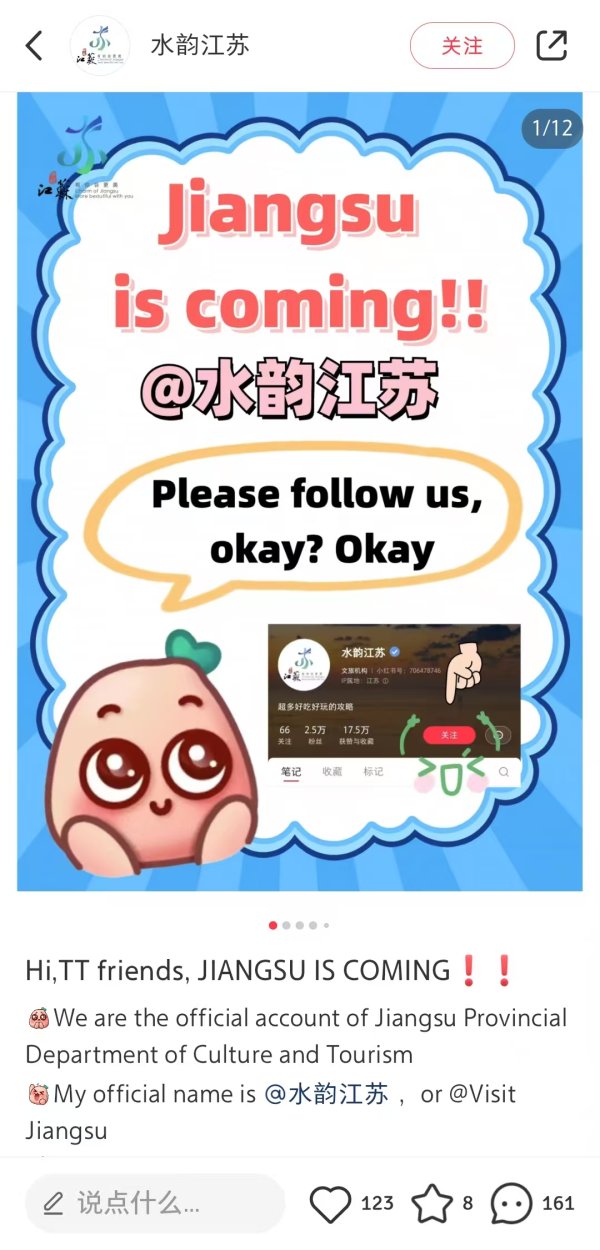
Task: Like this post with the heart icon
Action: (330, 1203)
